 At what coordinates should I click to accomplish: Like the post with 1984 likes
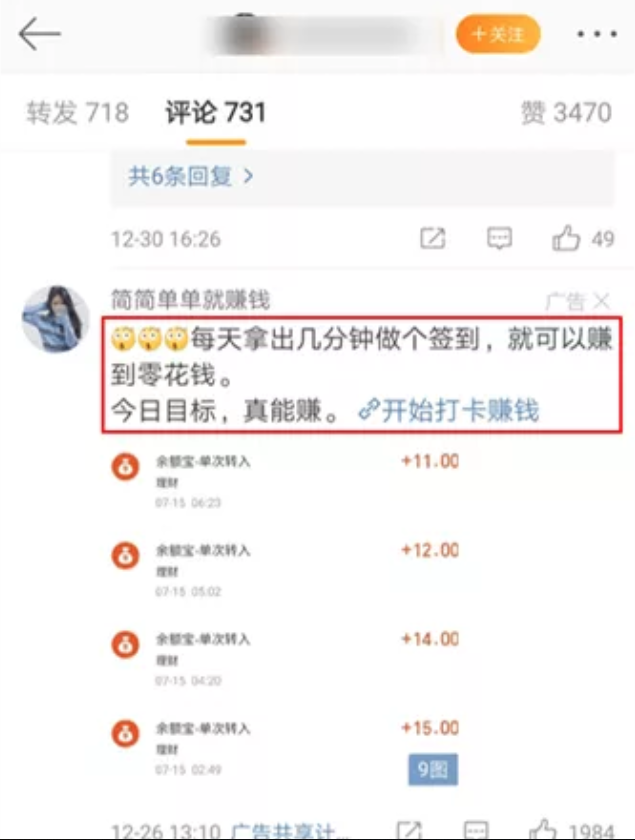(x=545, y=829)
